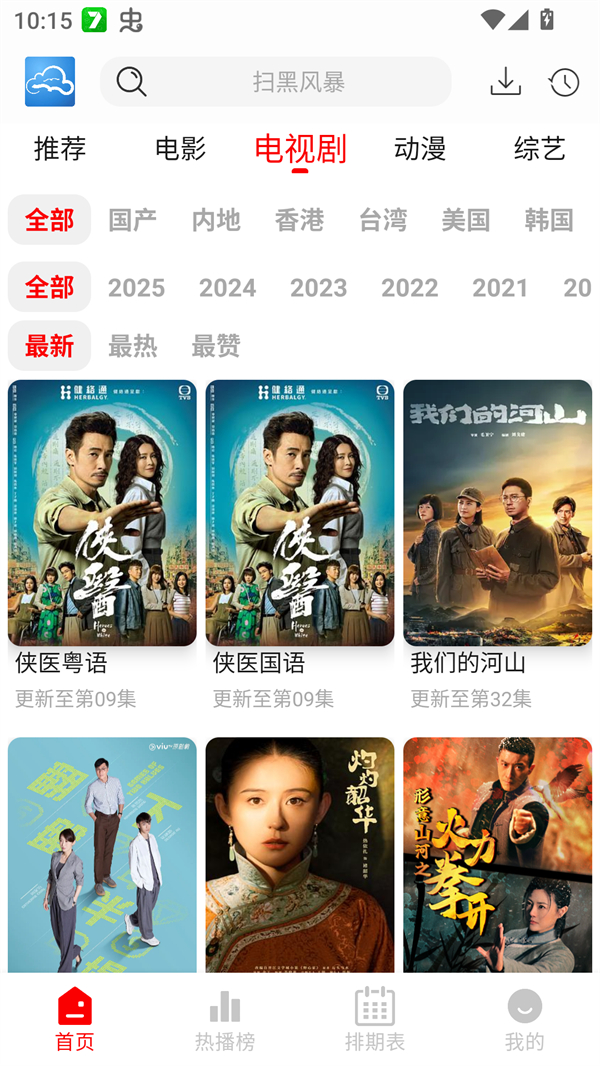Switch to the 我的 profile tab
This screenshot has width=600, height=1066.
pos(524,1020)
